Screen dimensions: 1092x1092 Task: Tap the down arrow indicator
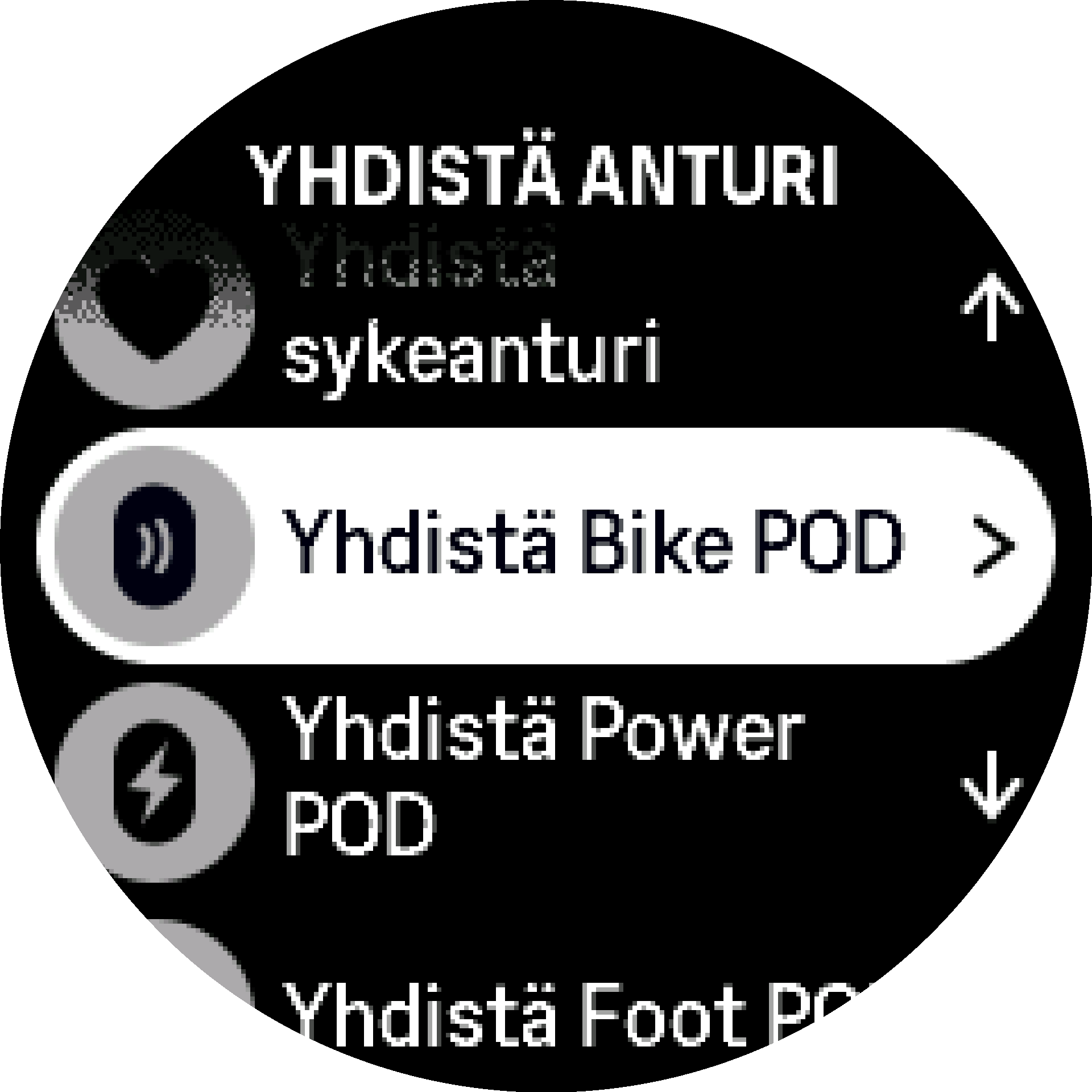(991, 785)
